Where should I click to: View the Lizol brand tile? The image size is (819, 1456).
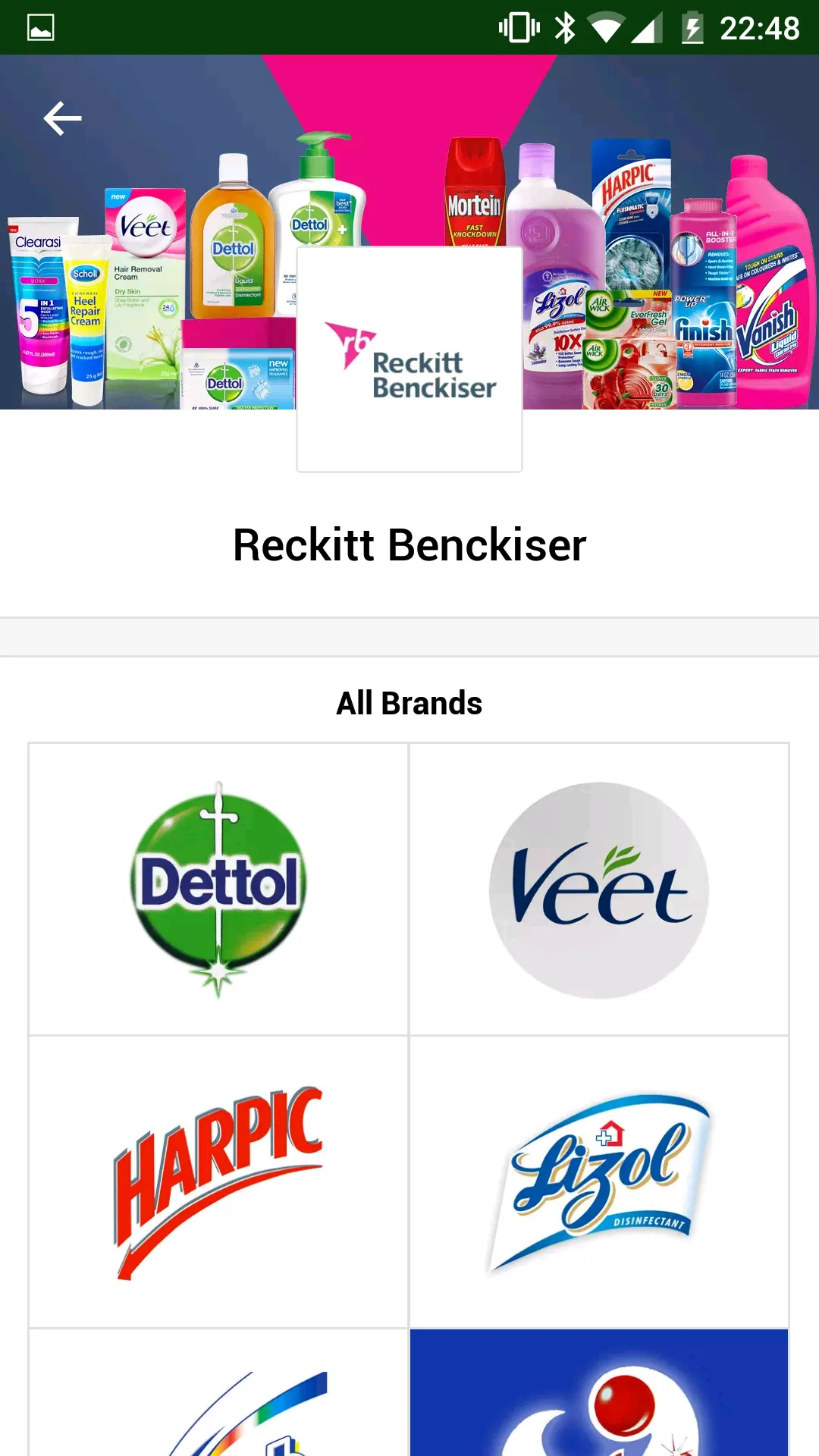click(599, 1181)
